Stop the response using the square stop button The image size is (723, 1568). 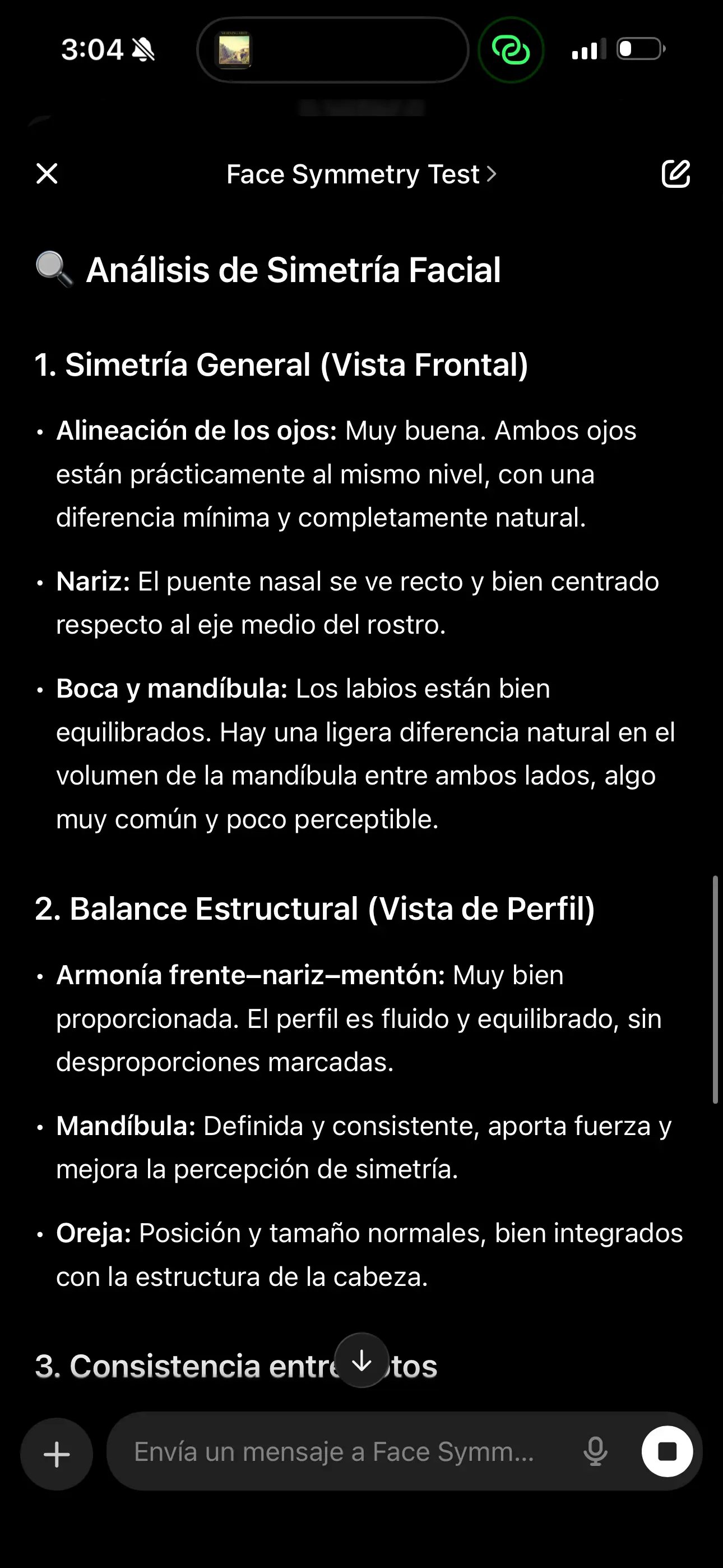(666, 1452)
